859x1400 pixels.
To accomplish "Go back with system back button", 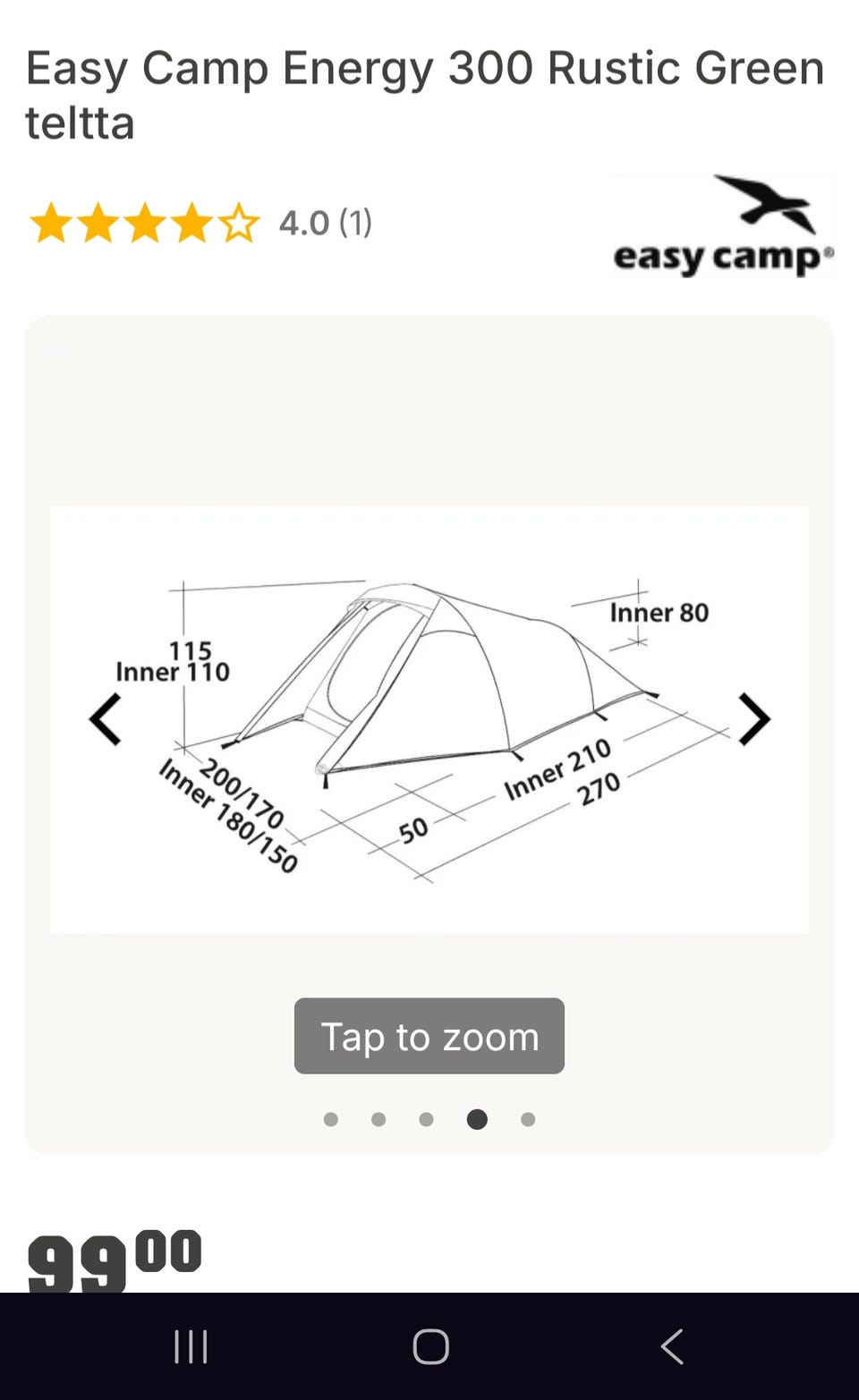I will coord(672,1345).
